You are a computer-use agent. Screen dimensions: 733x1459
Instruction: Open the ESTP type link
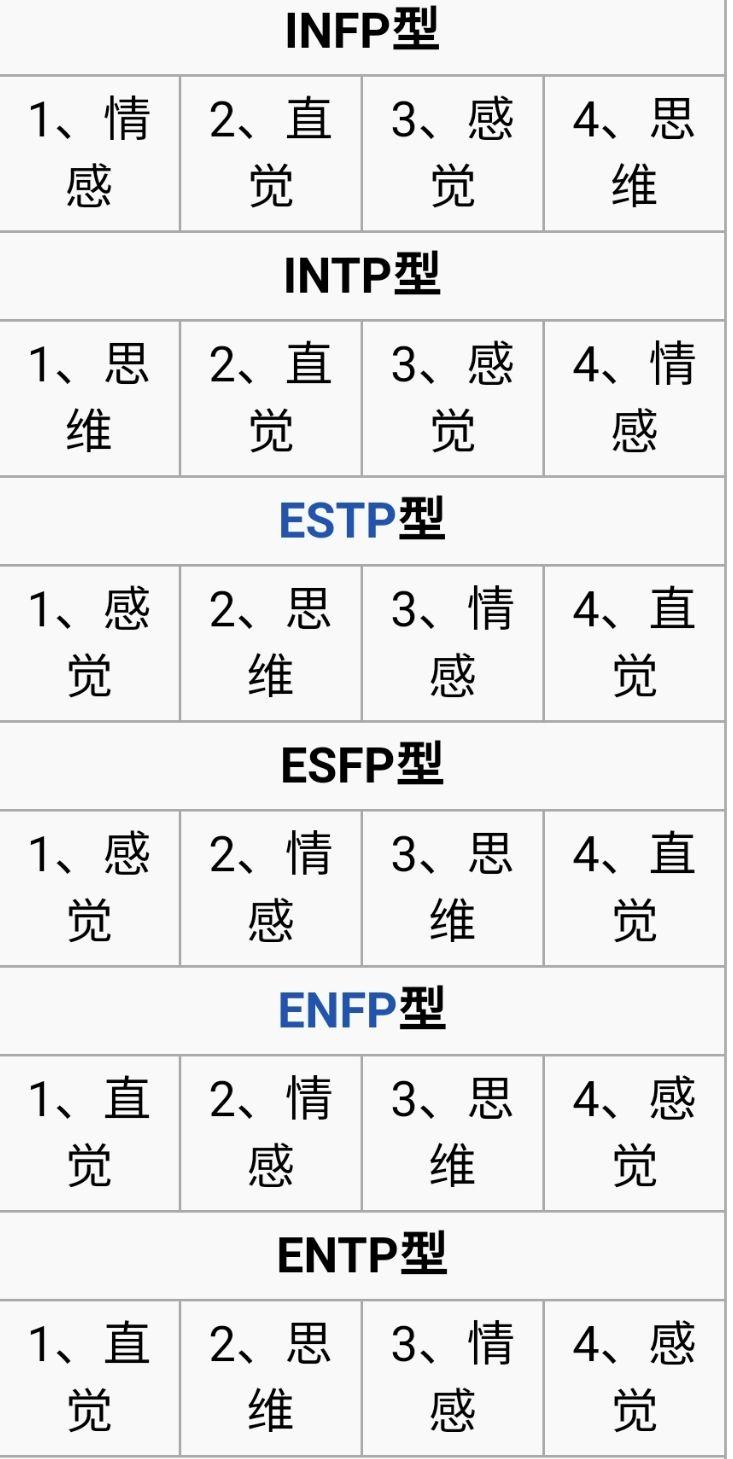[x=337, y=521]
